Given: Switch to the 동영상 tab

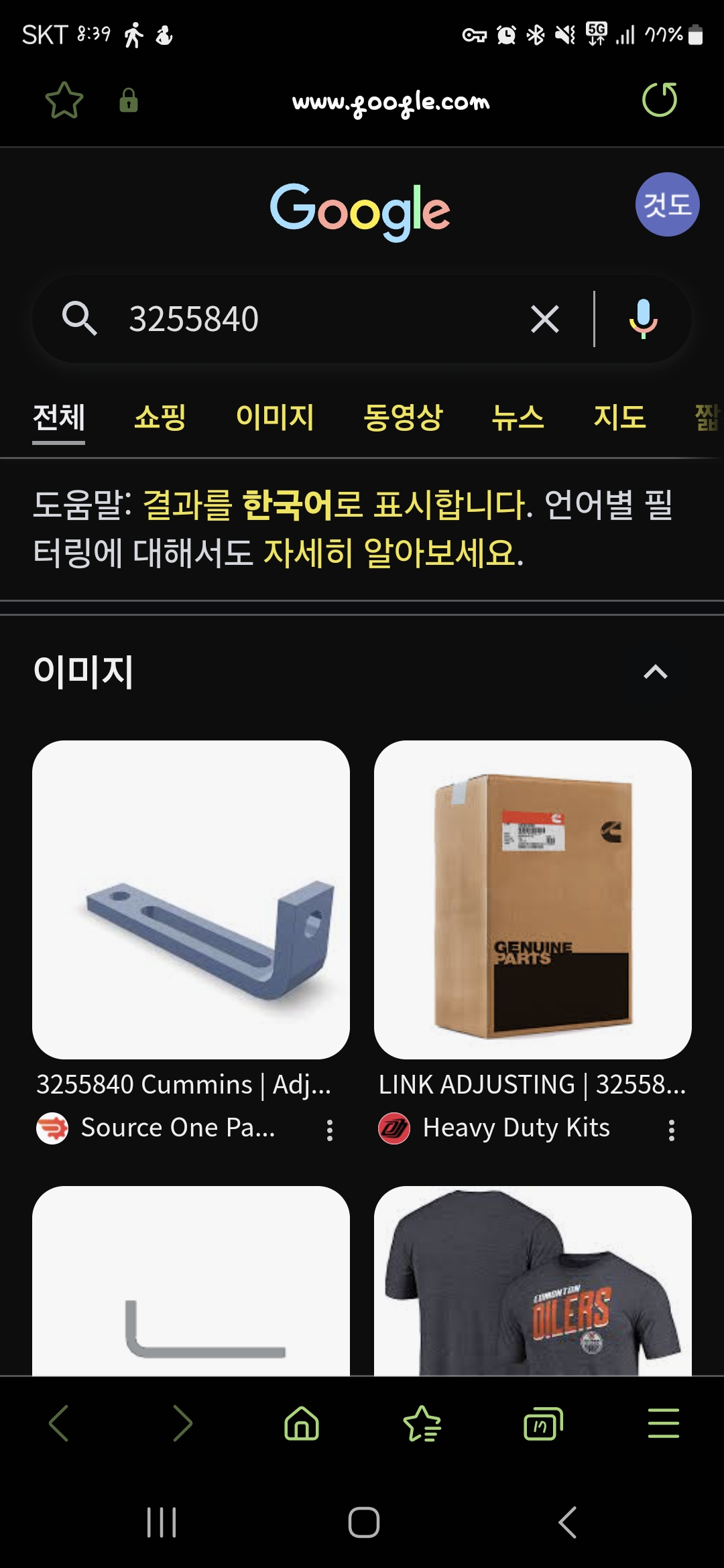Looking at the screenshot, I should [x=403, y=417].
